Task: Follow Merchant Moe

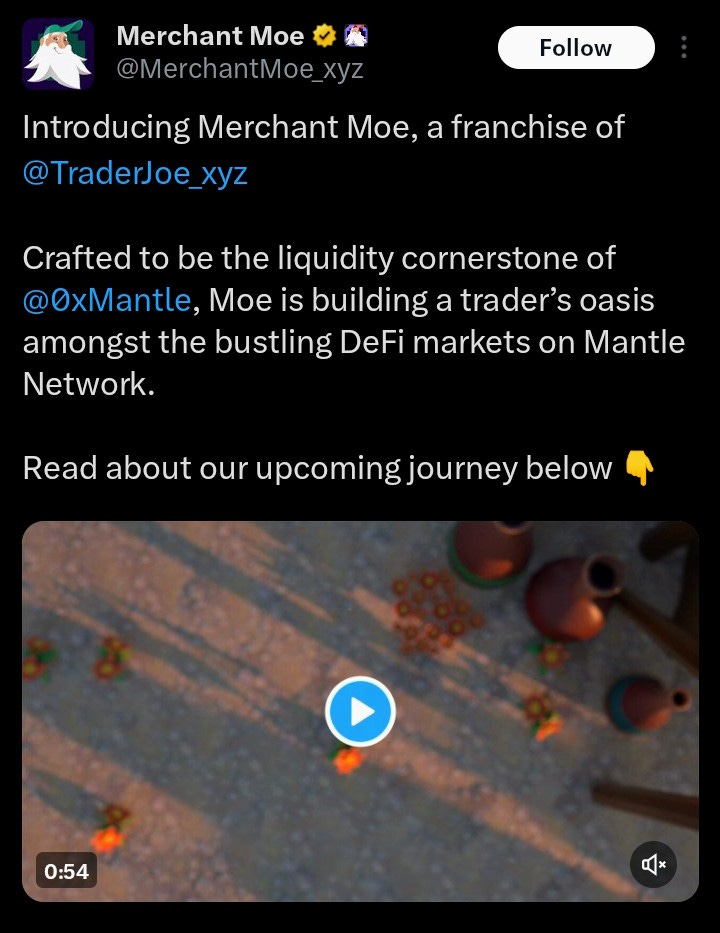Action: tap(575, 47)
